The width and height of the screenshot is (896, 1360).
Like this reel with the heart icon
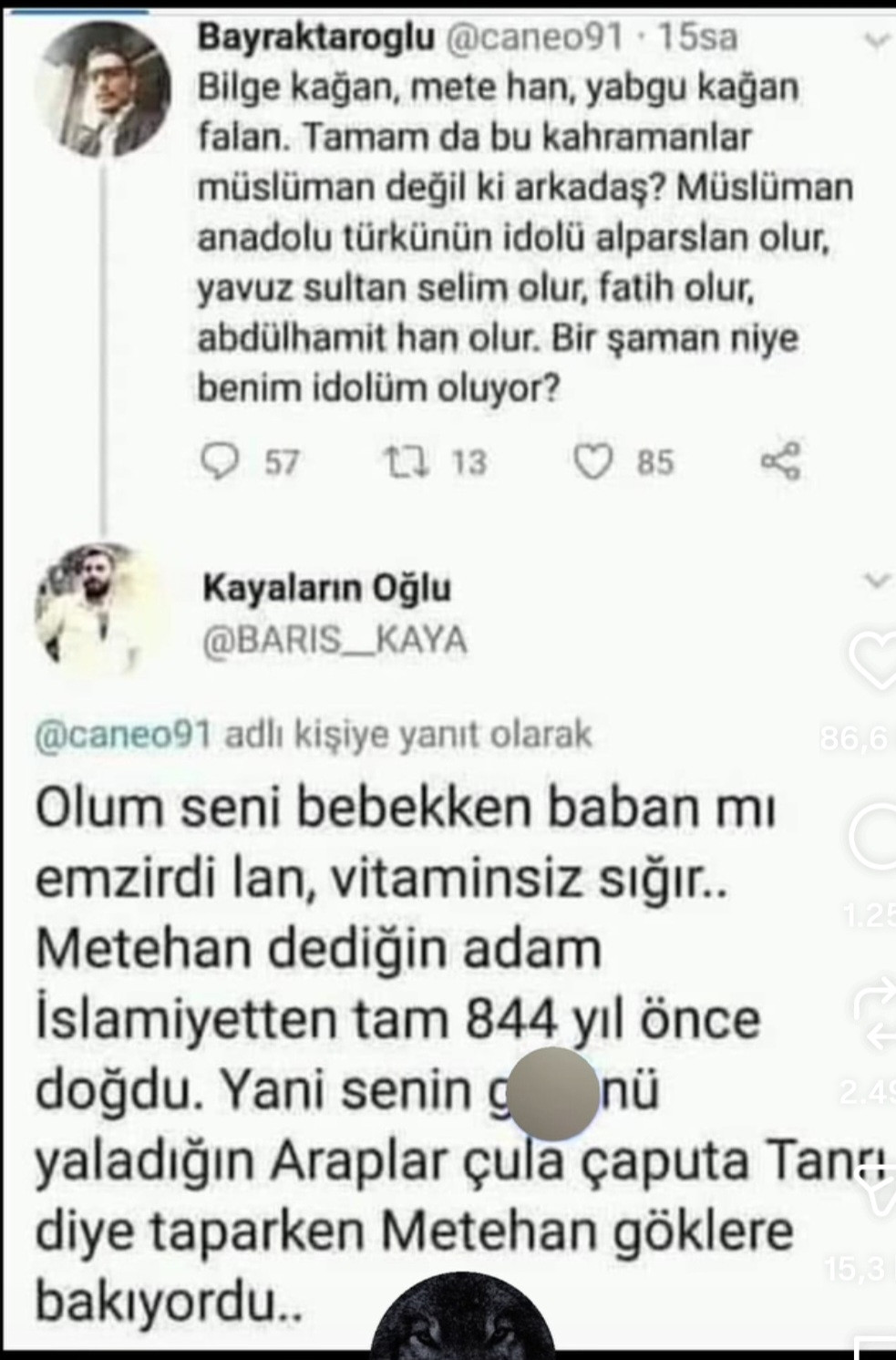pos(875,660)
